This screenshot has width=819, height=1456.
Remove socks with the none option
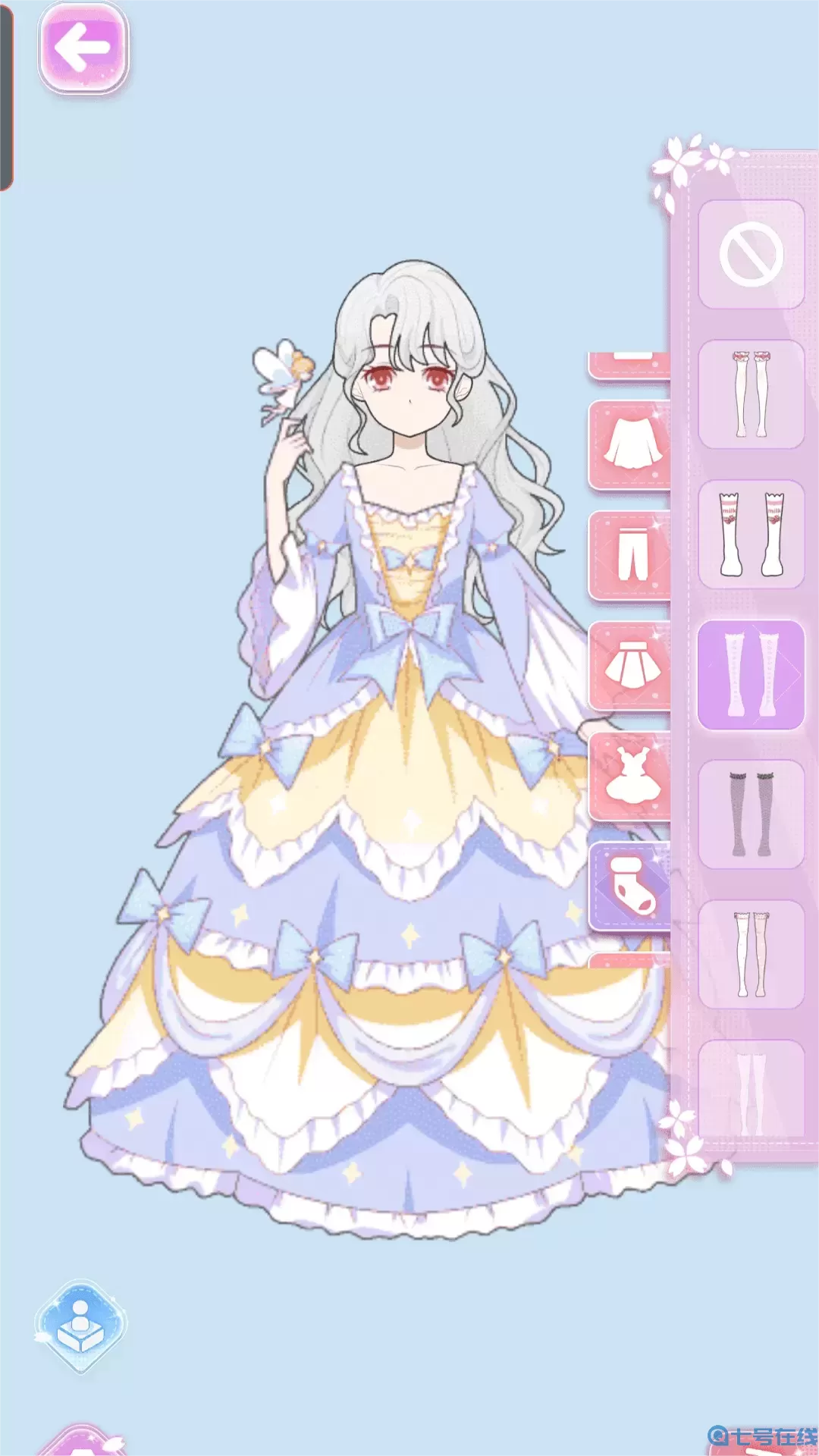pos(751,255)
